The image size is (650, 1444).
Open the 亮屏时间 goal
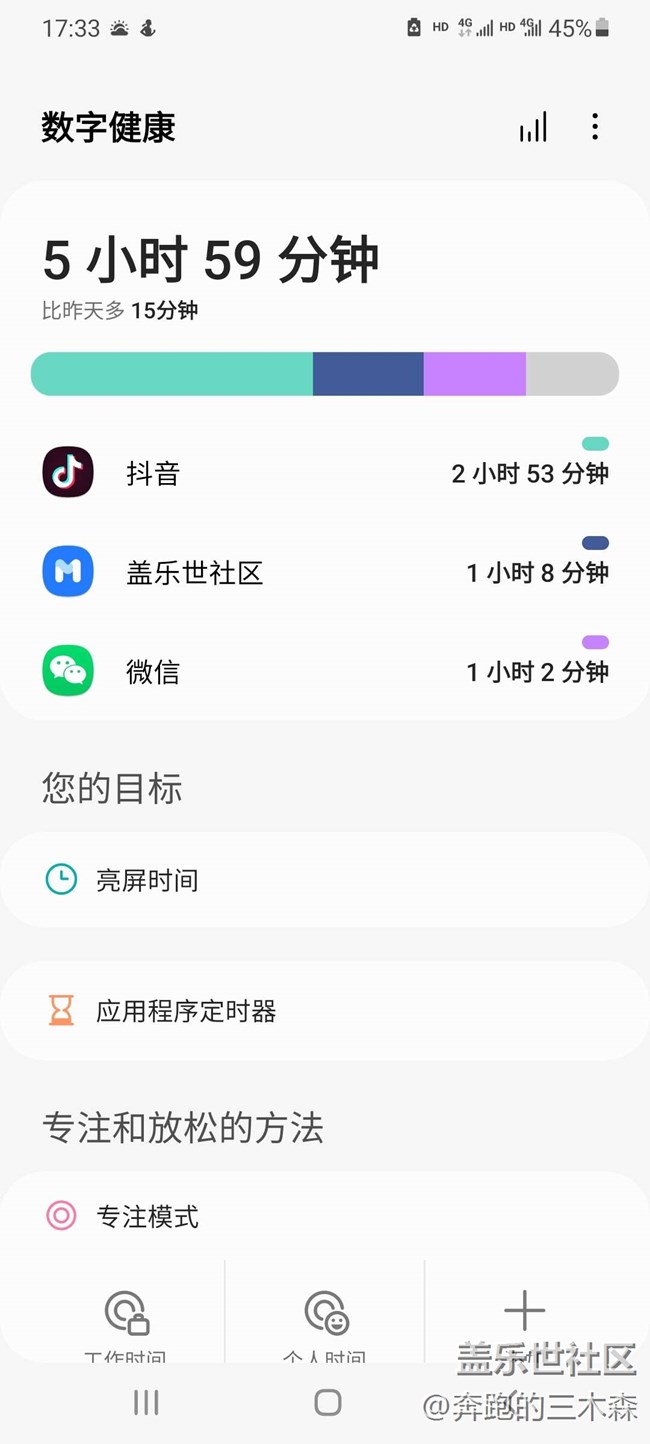pos(324,880)
